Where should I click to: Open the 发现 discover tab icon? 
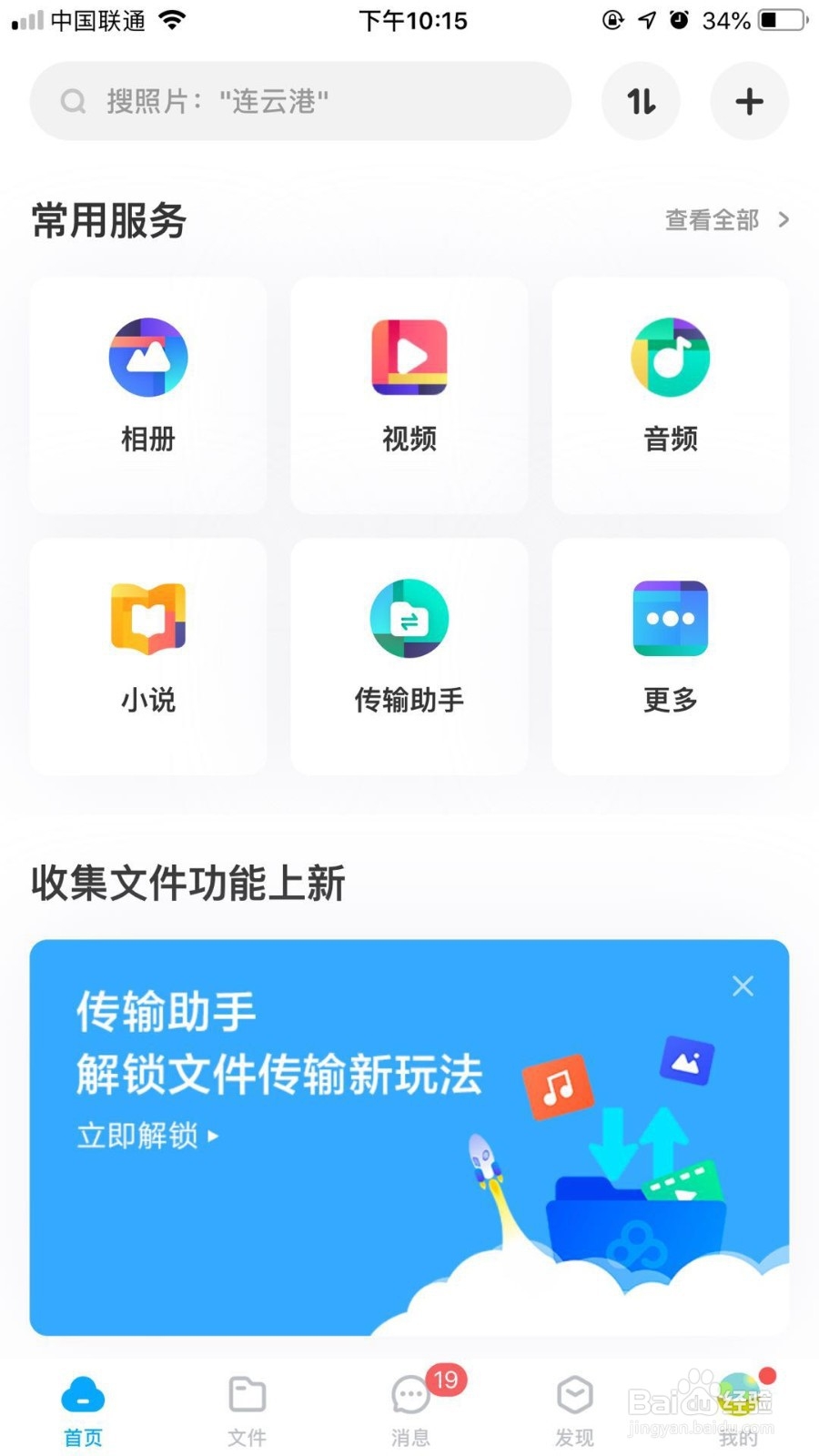[574, 1394]
